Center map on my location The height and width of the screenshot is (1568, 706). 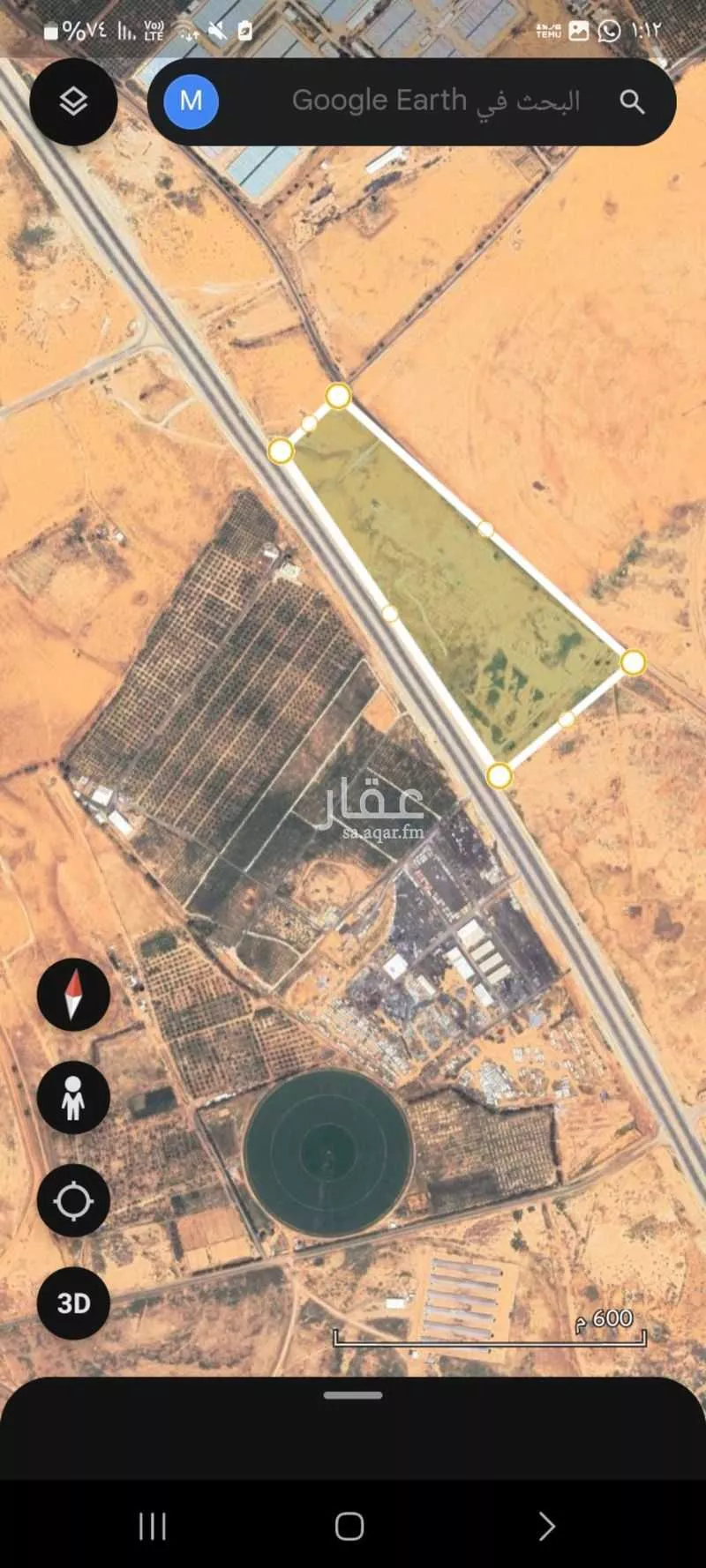click(x=73, y=1200)
